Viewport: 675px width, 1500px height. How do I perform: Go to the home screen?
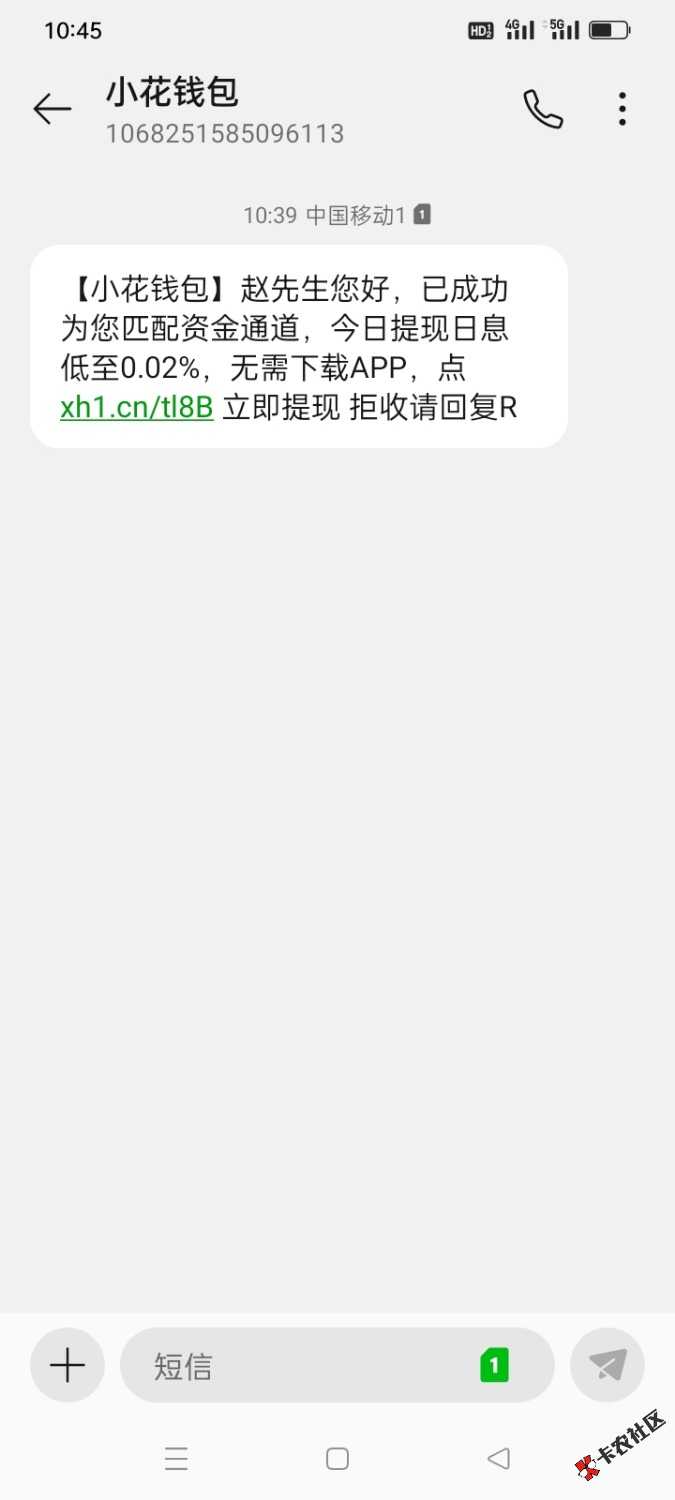click(338, 1459)
